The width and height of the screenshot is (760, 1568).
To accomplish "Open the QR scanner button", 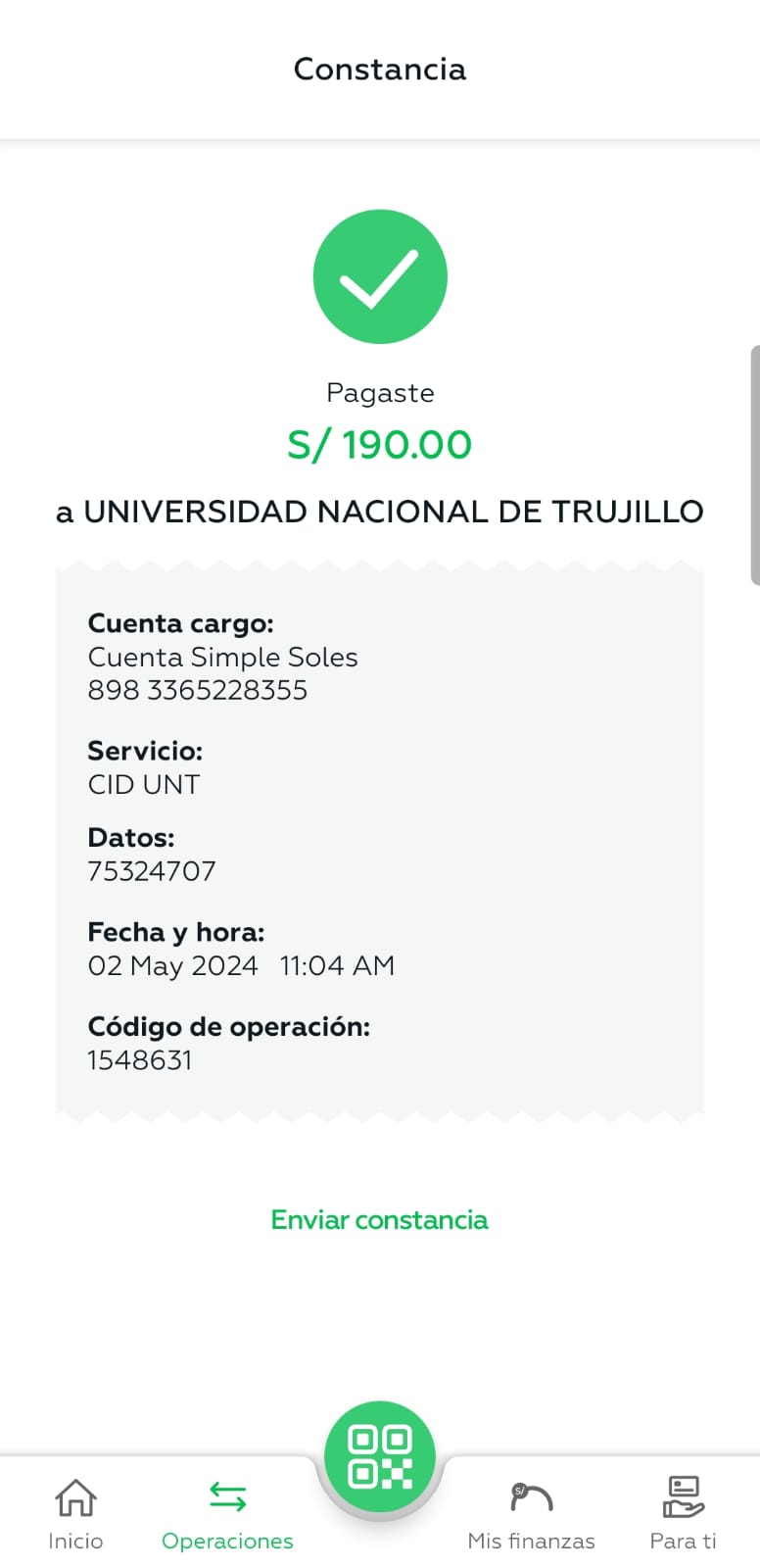I will 380,1455.
